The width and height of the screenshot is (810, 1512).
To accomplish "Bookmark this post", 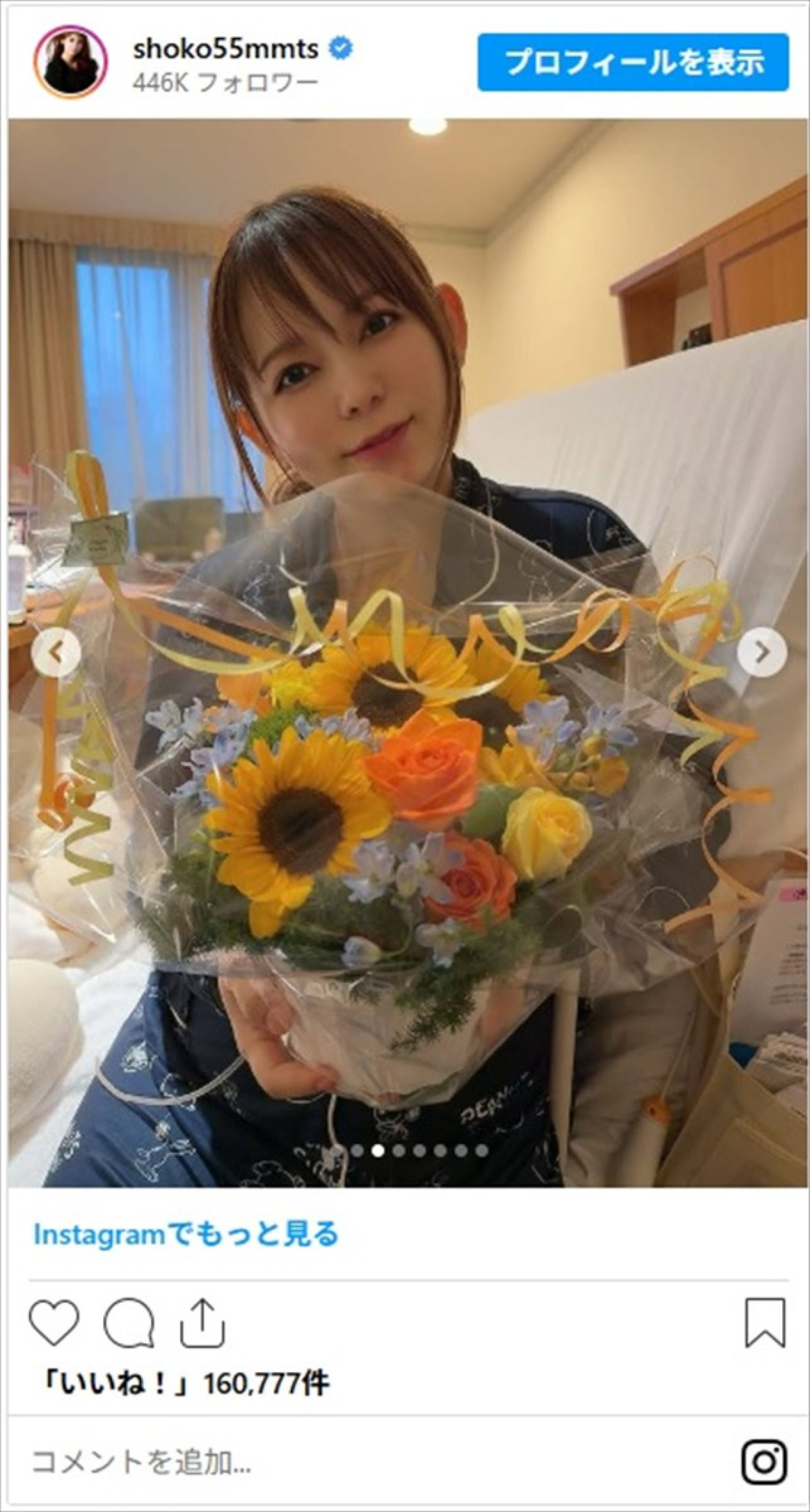I will click(x=765, y=1322).
